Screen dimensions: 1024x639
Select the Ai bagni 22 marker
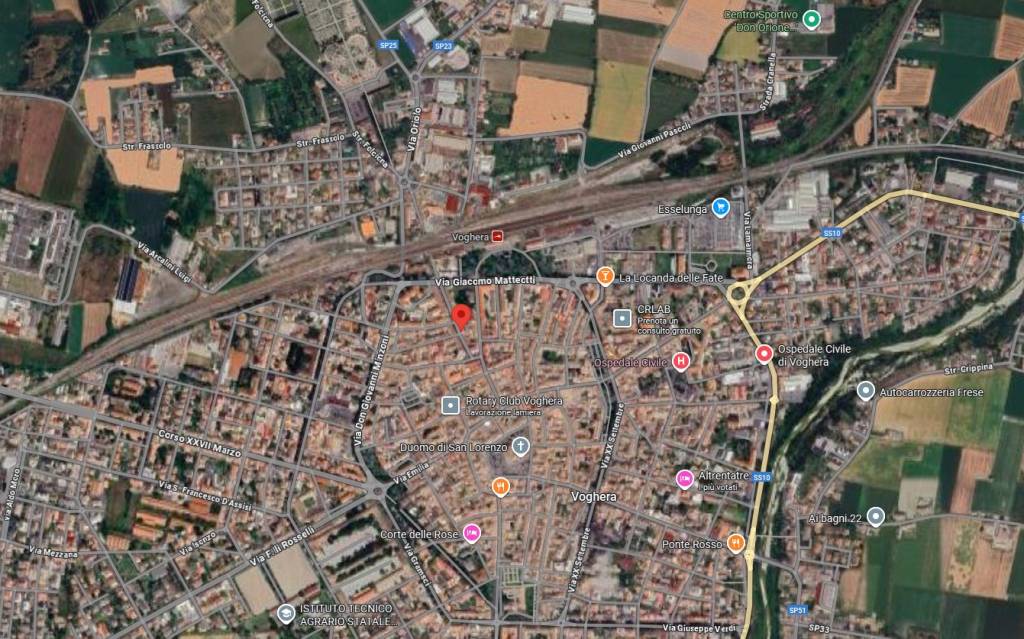[x=876, y=516]
